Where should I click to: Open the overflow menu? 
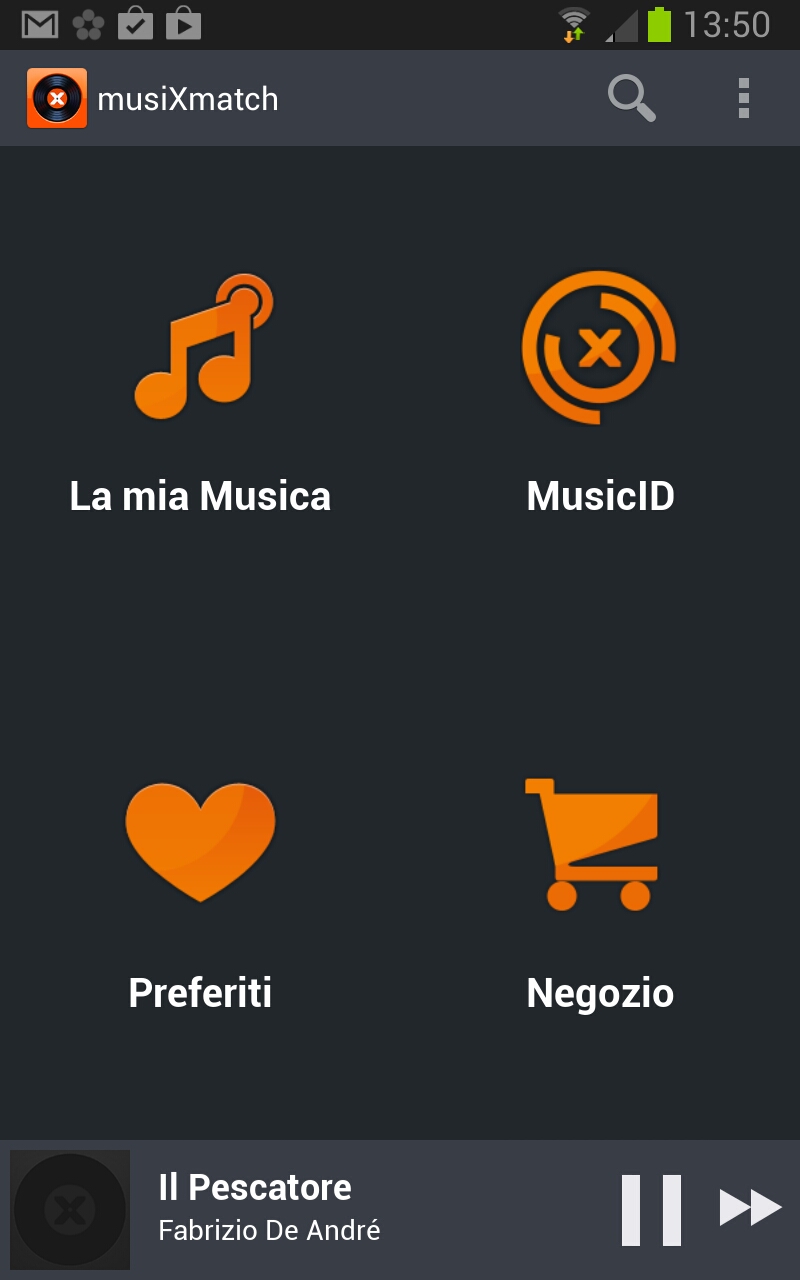(743, 98)
